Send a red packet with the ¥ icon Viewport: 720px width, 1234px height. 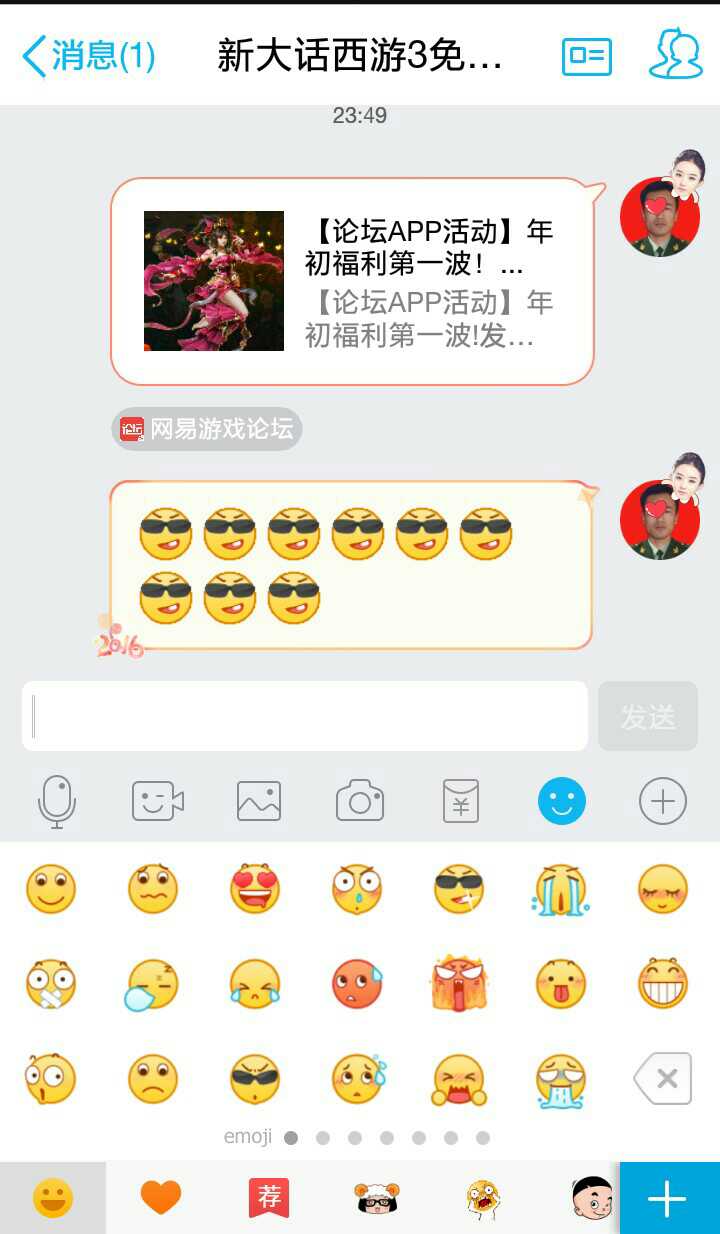(461, 801)
